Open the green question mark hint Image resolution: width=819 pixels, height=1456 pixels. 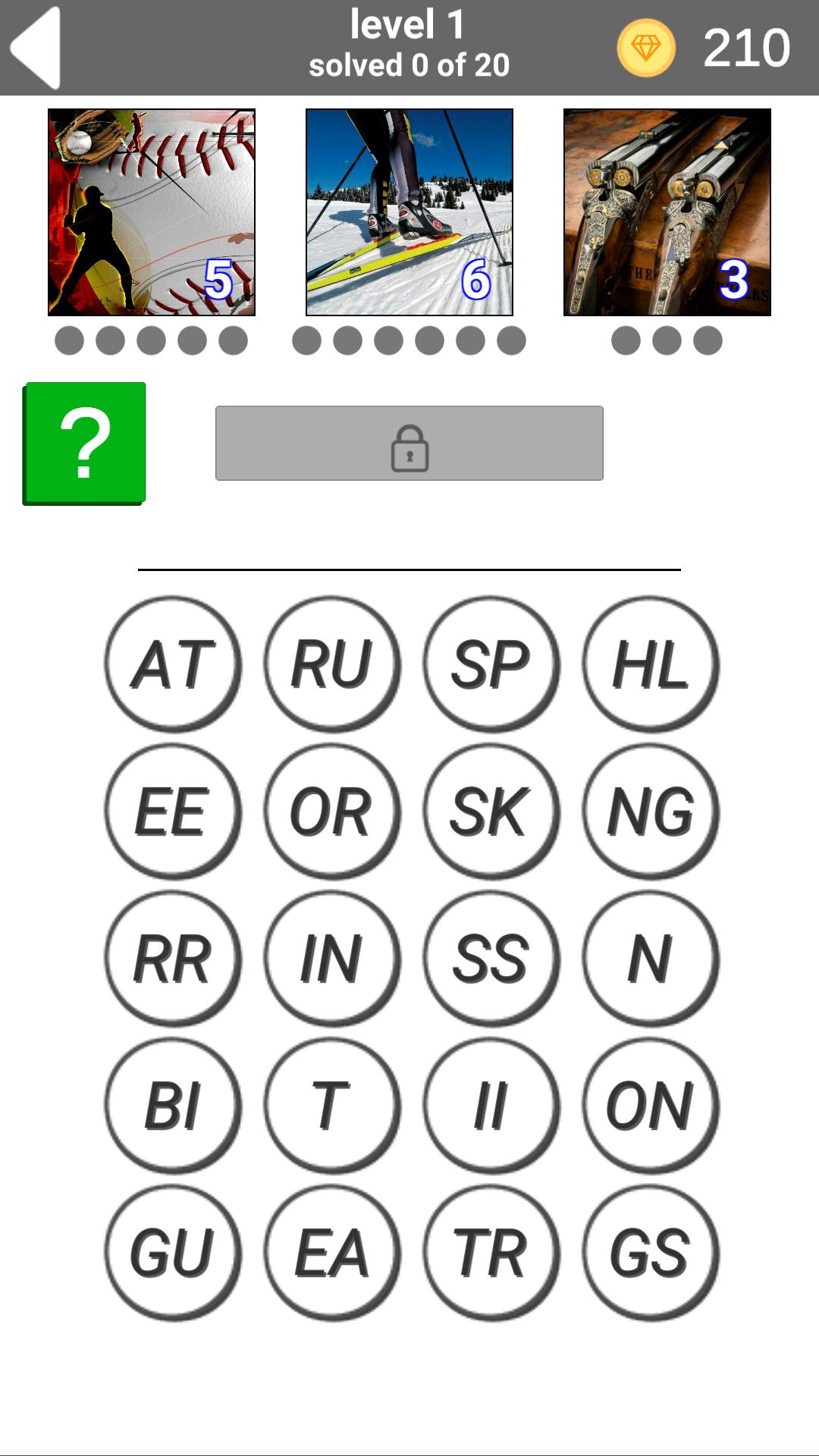[85, 443]
